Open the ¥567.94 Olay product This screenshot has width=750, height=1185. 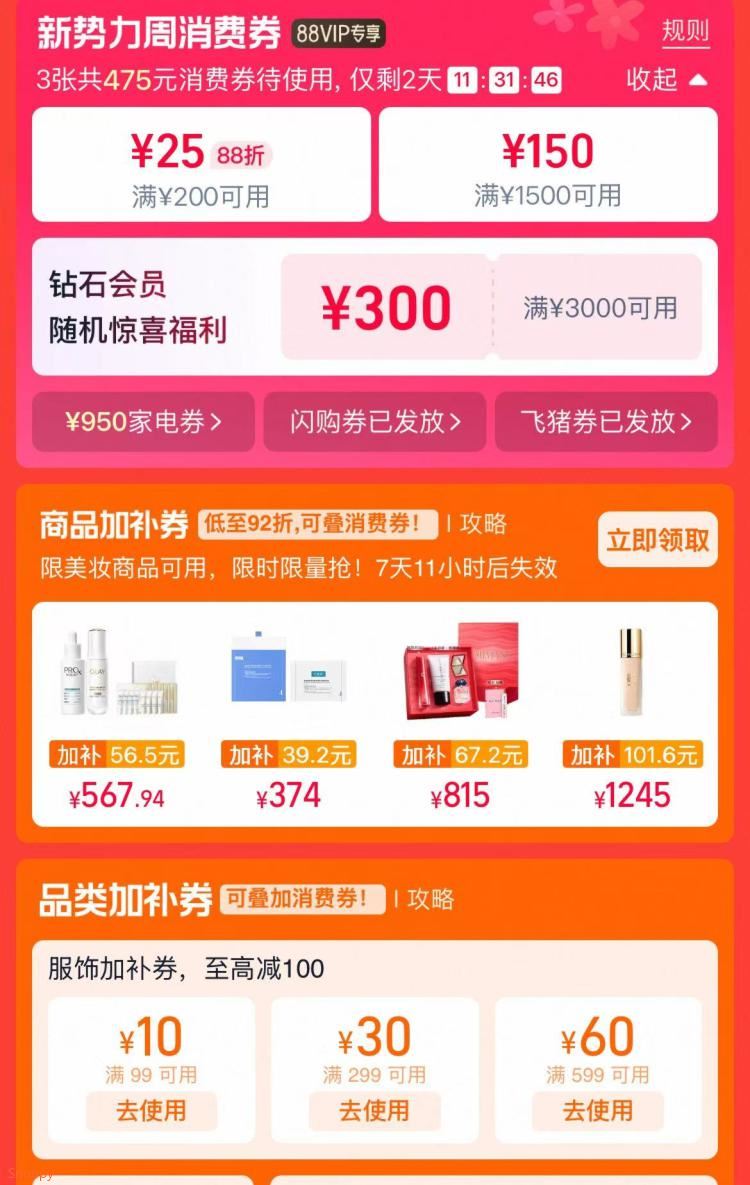pos(117,715)
